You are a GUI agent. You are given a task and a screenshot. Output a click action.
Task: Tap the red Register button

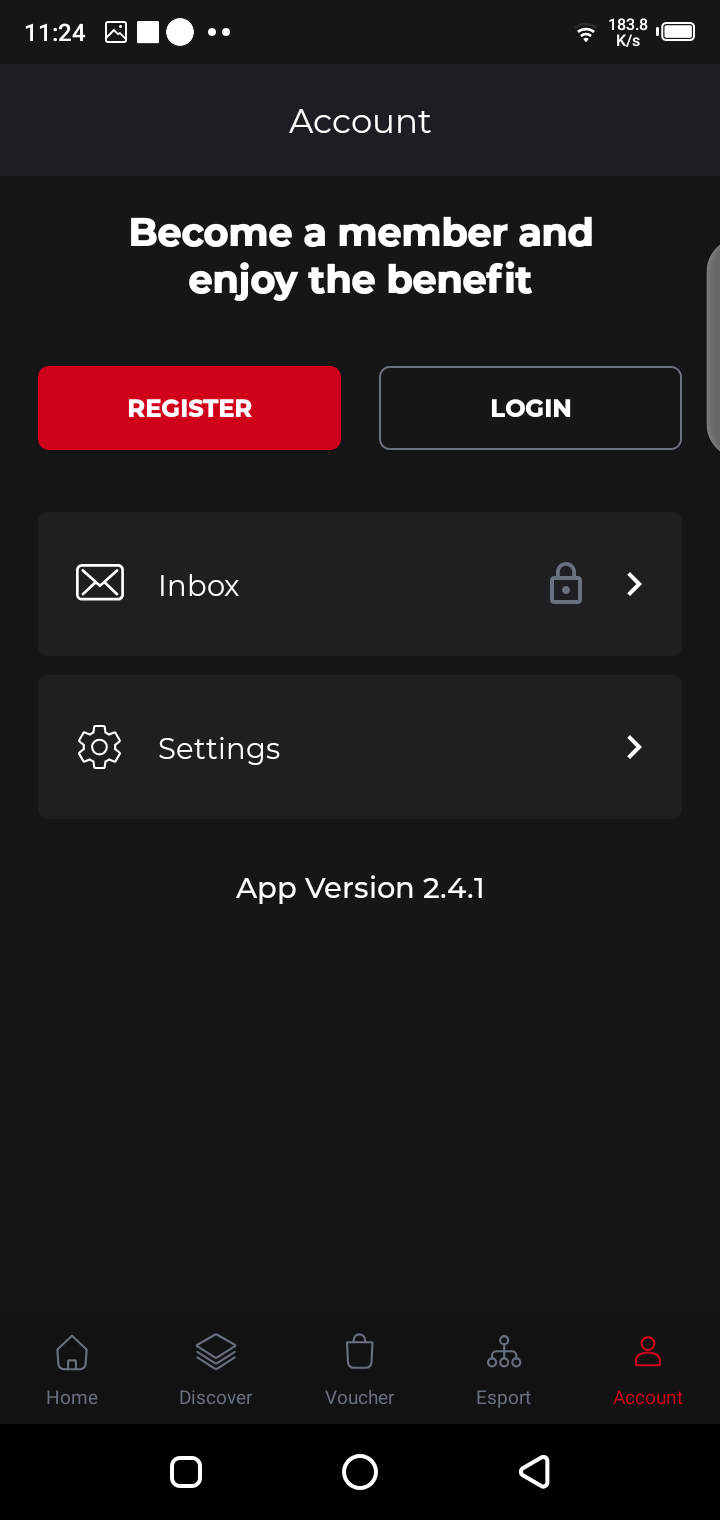point(190,408)
